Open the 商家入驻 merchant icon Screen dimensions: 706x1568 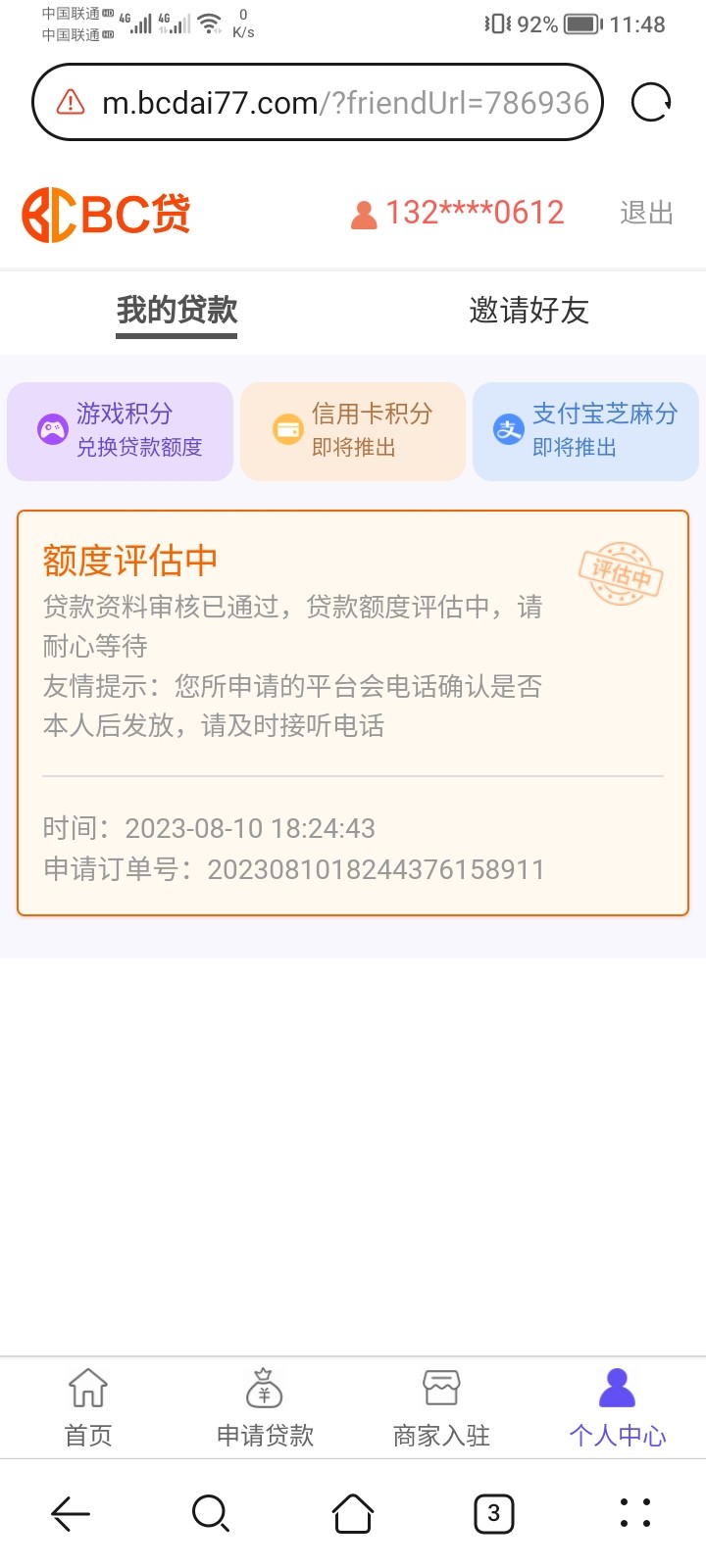[x=439, y=1386]
